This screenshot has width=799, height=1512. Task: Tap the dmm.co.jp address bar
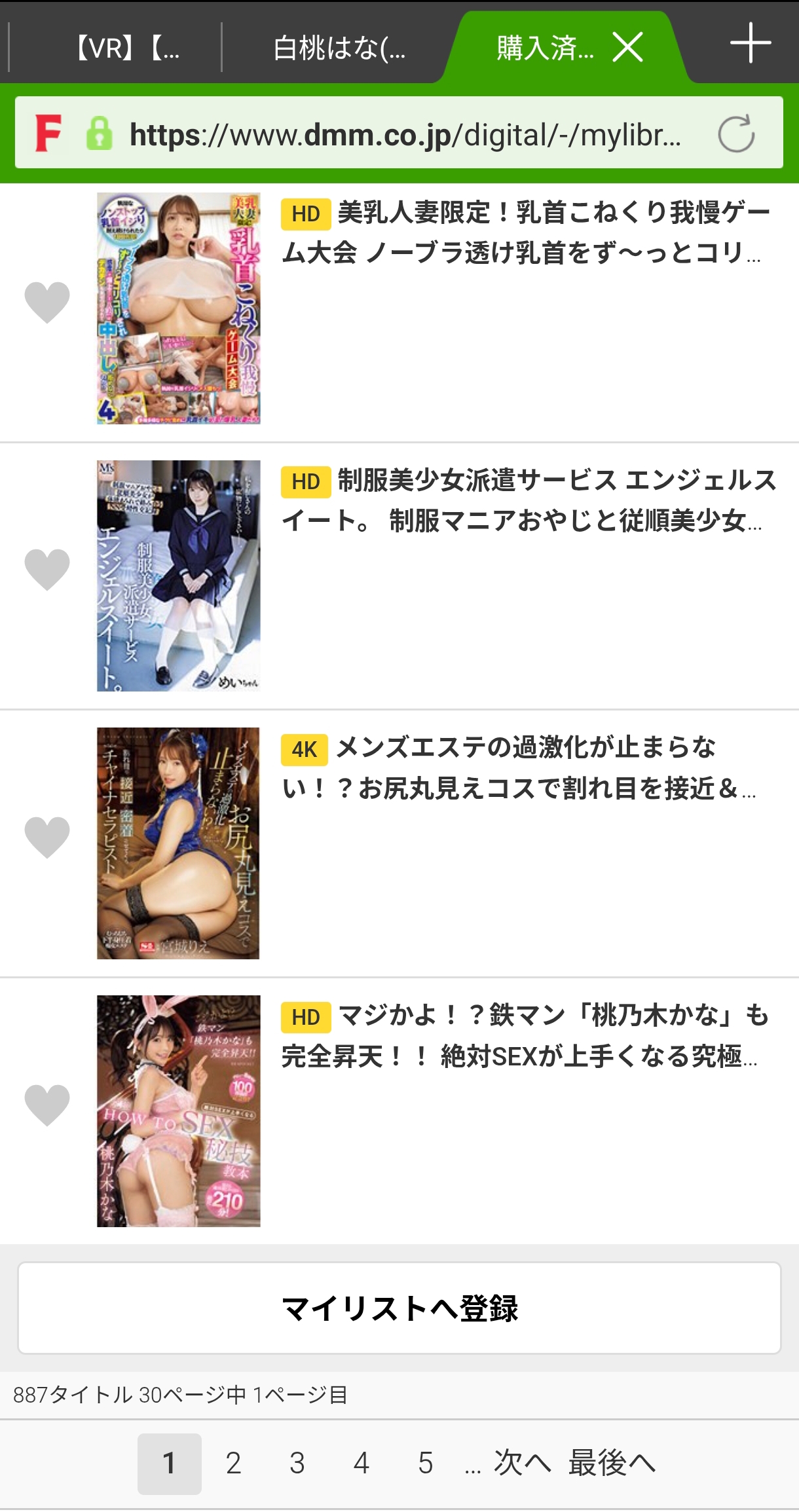click(x=405, y=134)
